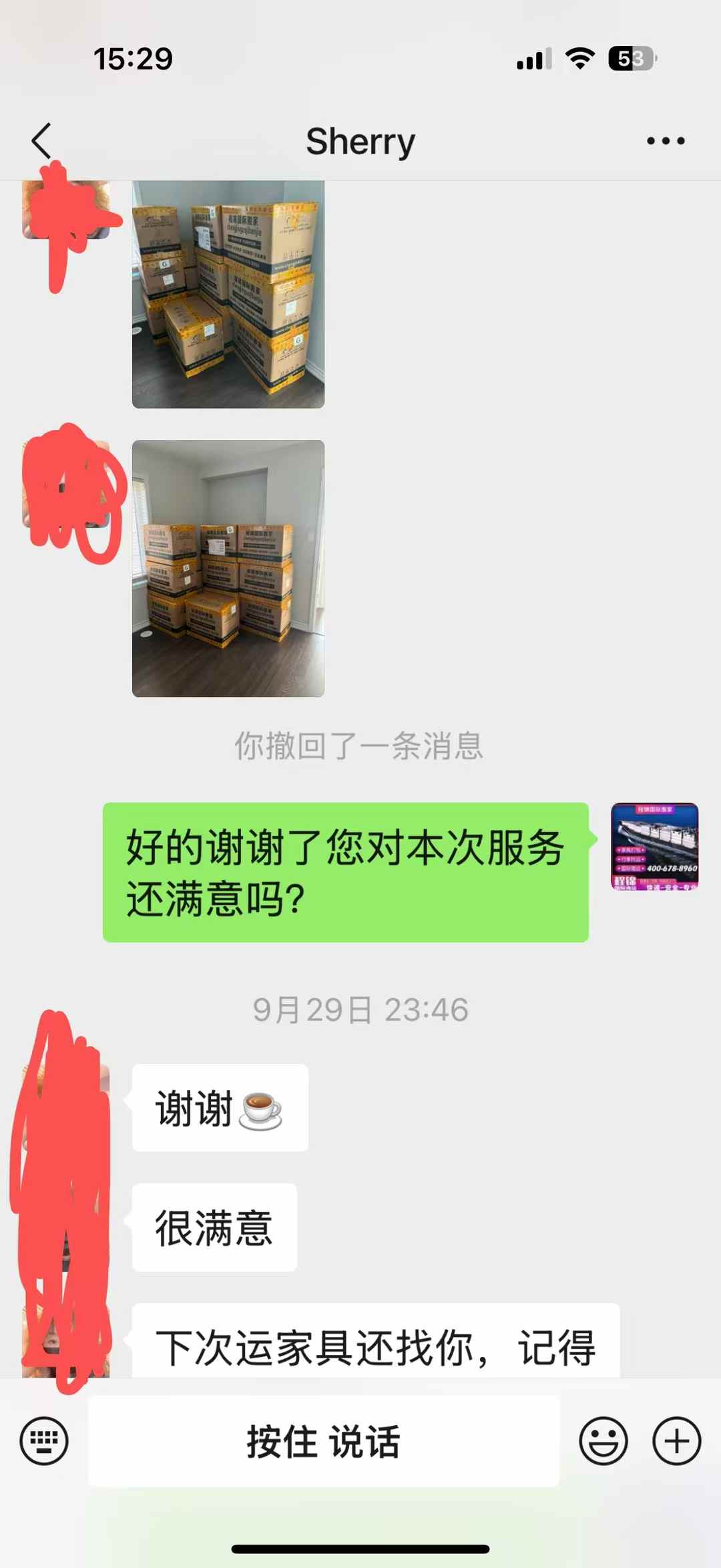721x1568 pixels.
Task: View the second photo of boxes by window
Action: click(x=228, y=568)
